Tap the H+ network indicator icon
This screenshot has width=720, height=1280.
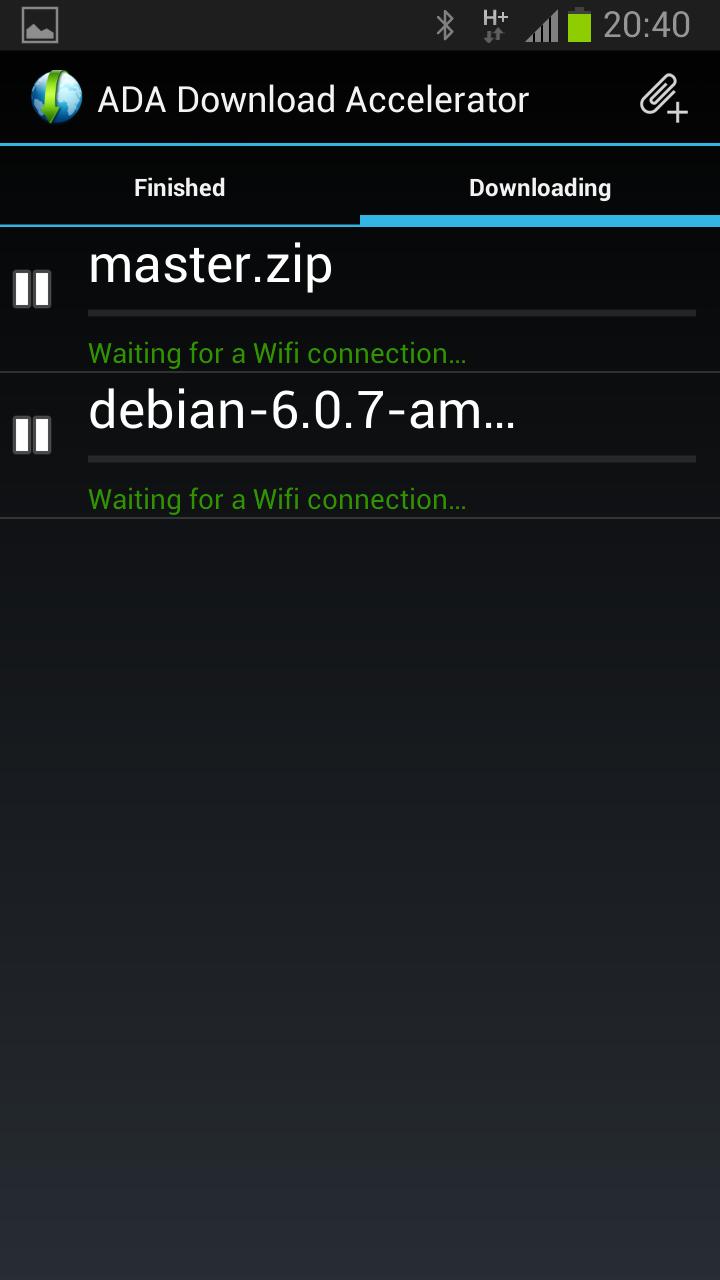coord(492,21)
